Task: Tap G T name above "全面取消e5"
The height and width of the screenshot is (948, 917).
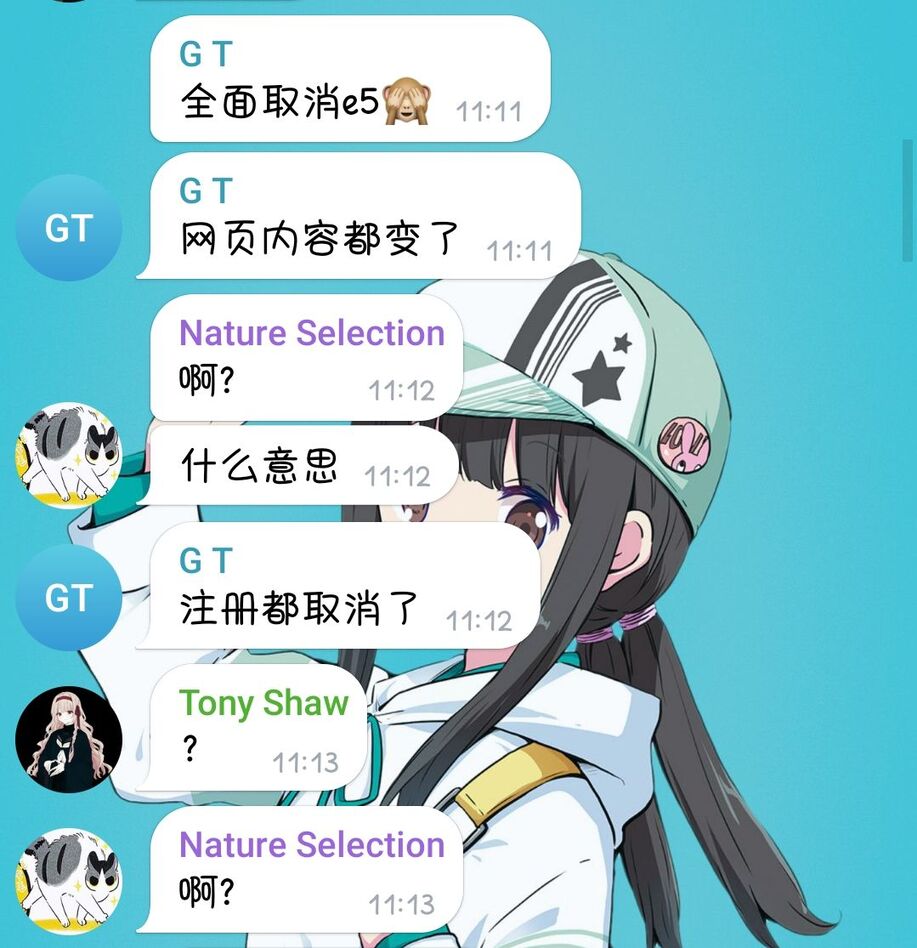Action: coord(205,54)
